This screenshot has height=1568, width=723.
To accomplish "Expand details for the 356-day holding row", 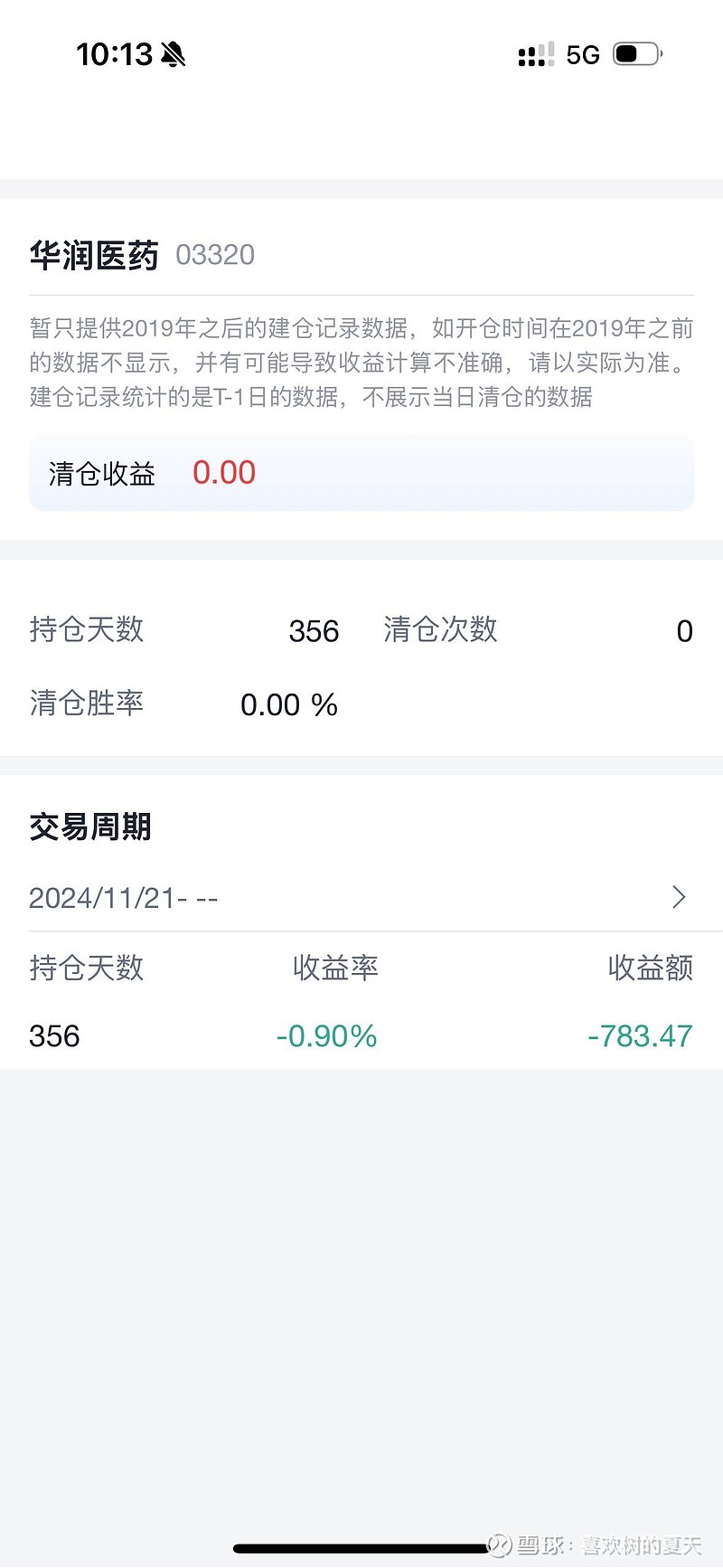I will pos(54,1035).
